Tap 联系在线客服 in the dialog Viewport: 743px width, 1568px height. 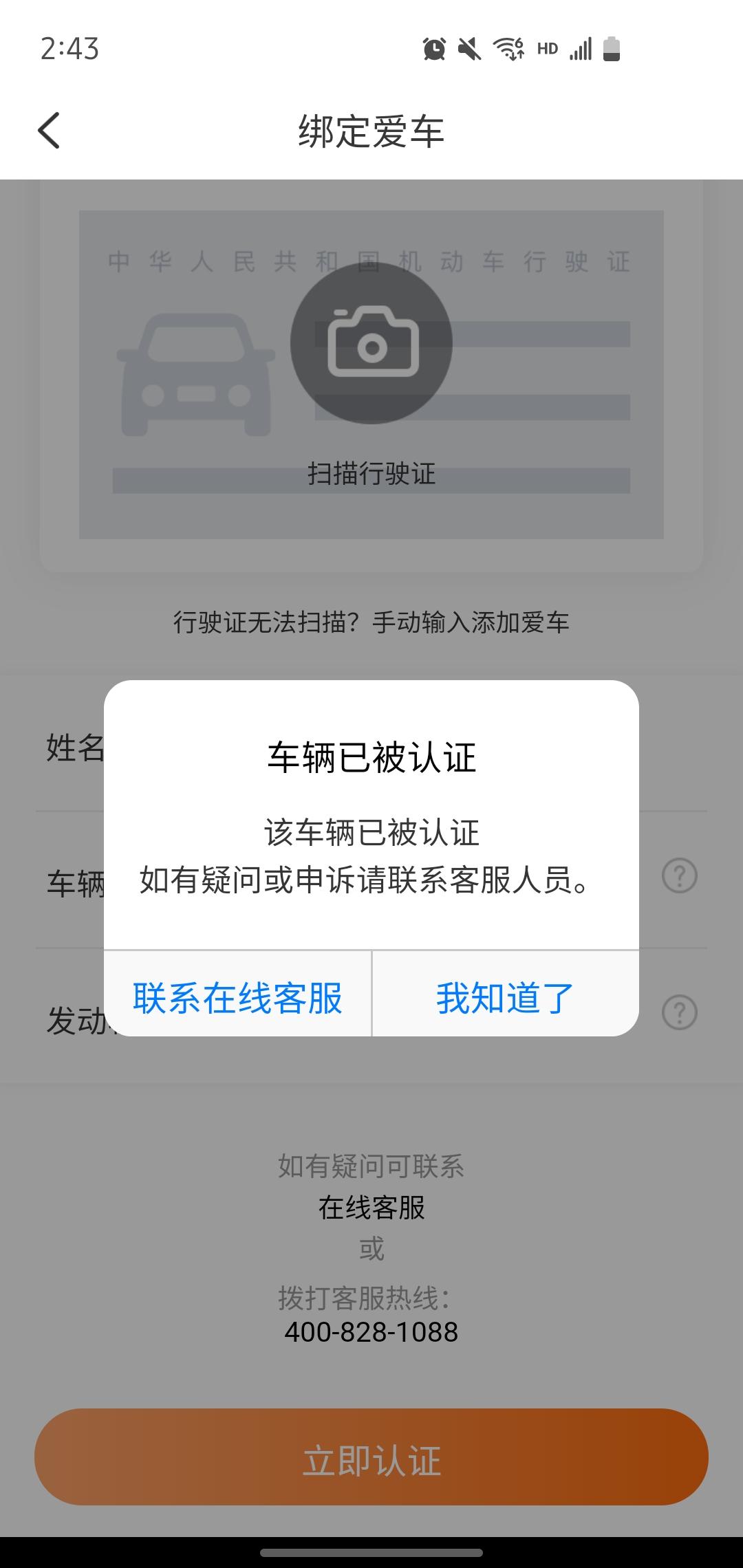coord(237,997)
